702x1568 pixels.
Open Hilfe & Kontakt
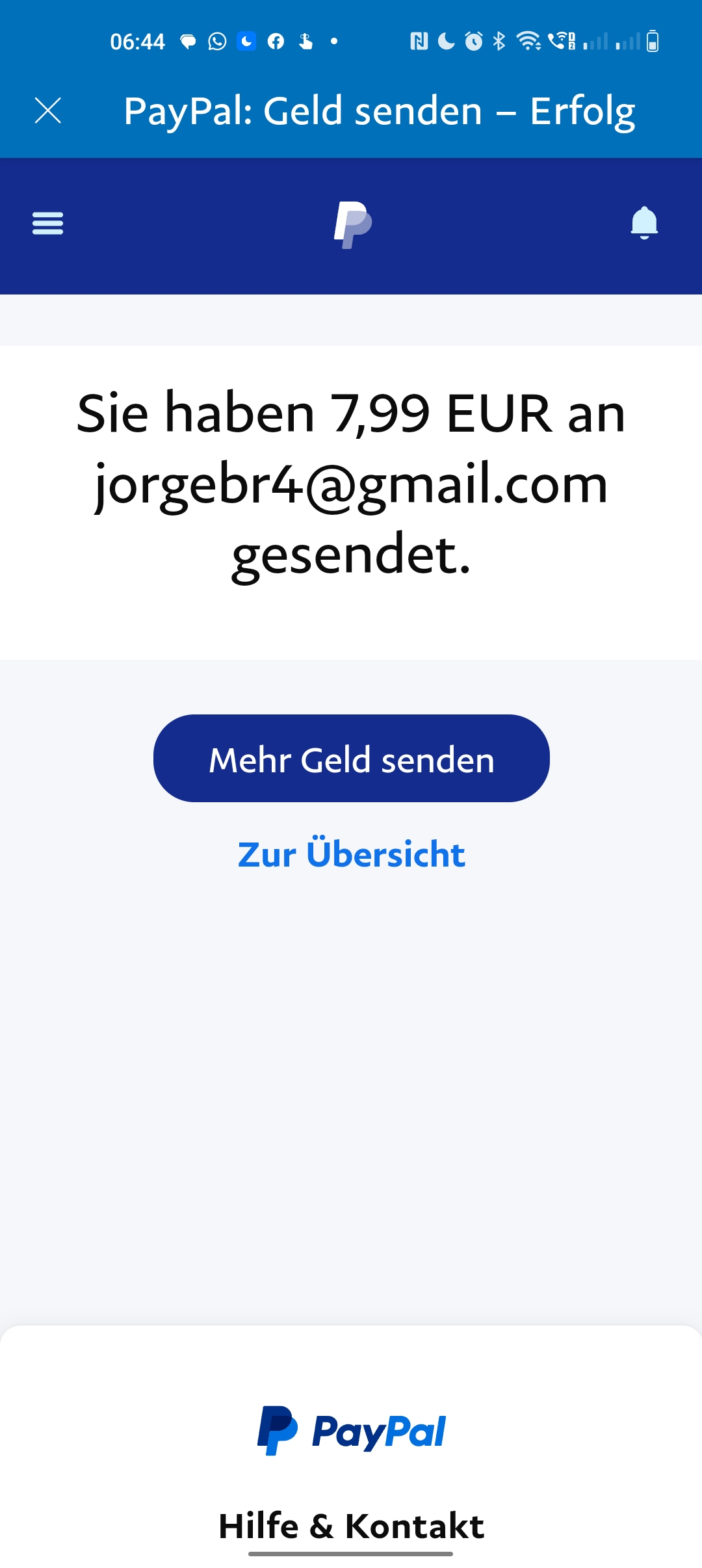click(x=351, y=1526)
